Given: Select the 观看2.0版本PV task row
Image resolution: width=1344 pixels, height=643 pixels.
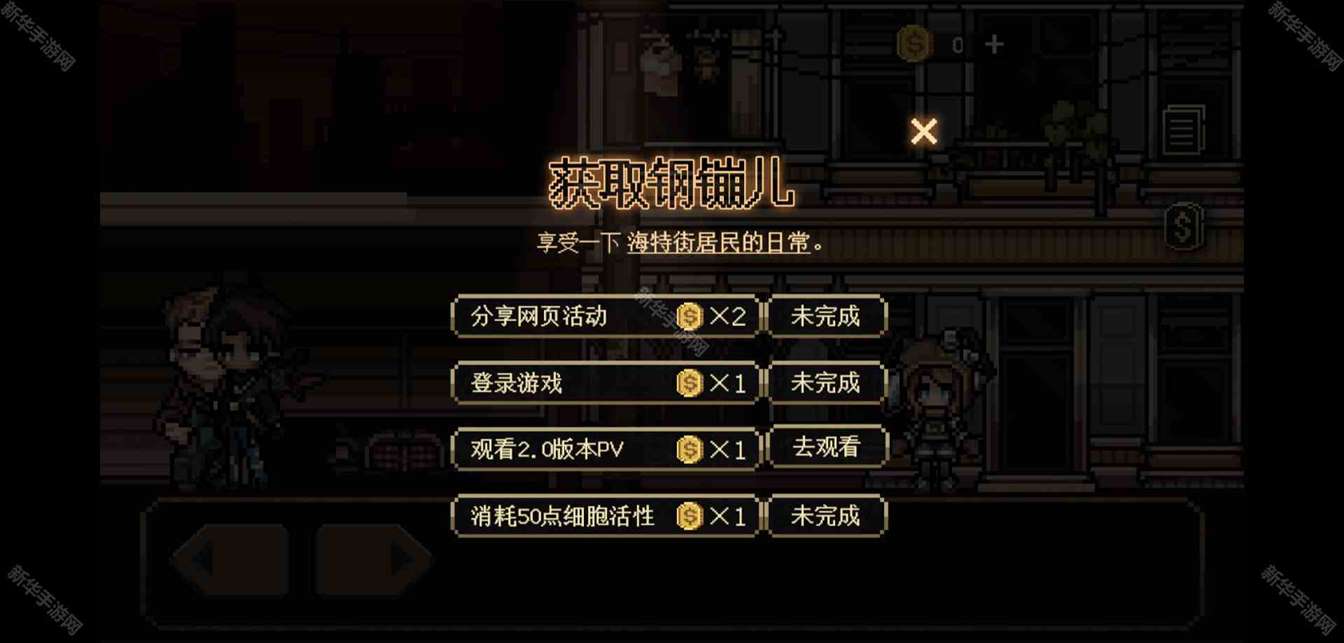Looking at the screenshot, I should [606, 449].
